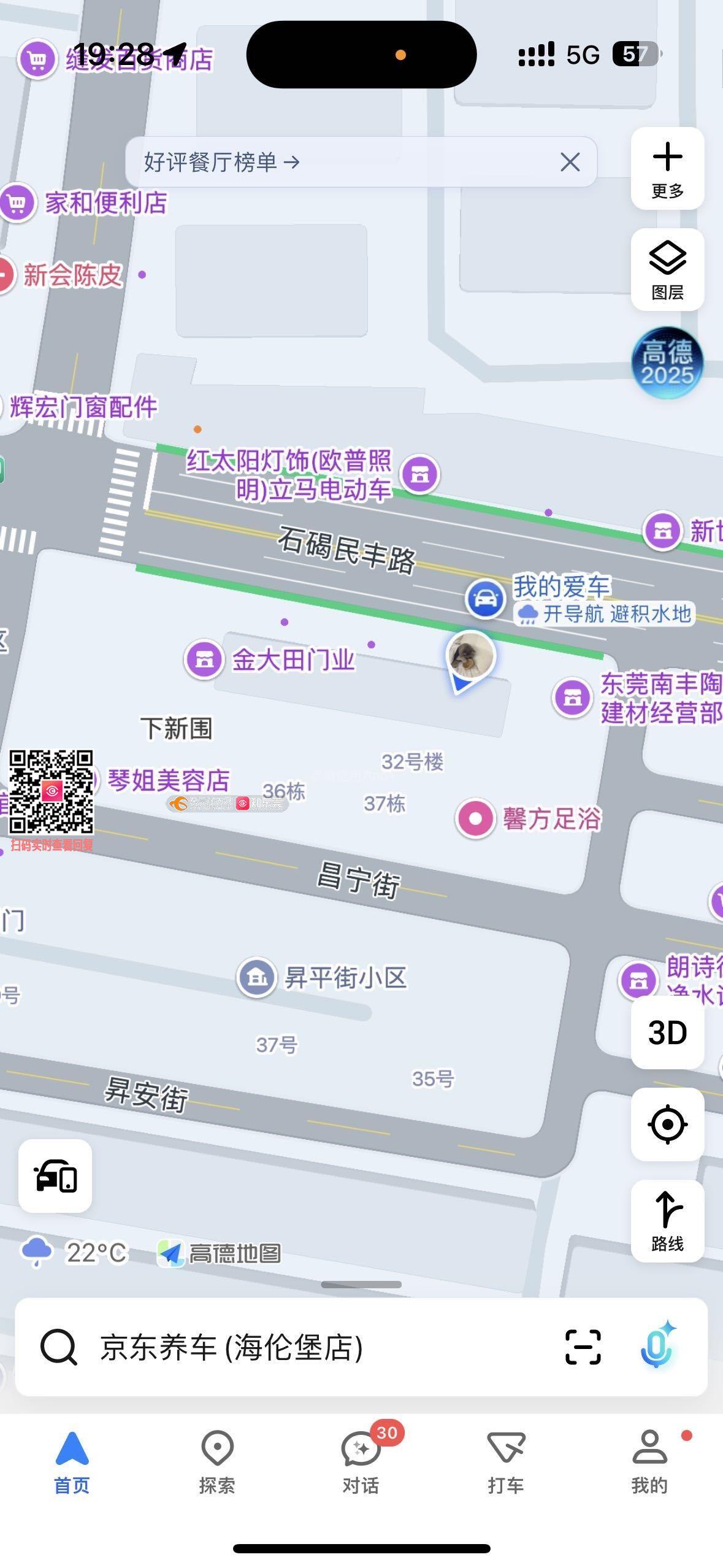
Task: Switch map to 3D view
Action: pos(667,1033)
